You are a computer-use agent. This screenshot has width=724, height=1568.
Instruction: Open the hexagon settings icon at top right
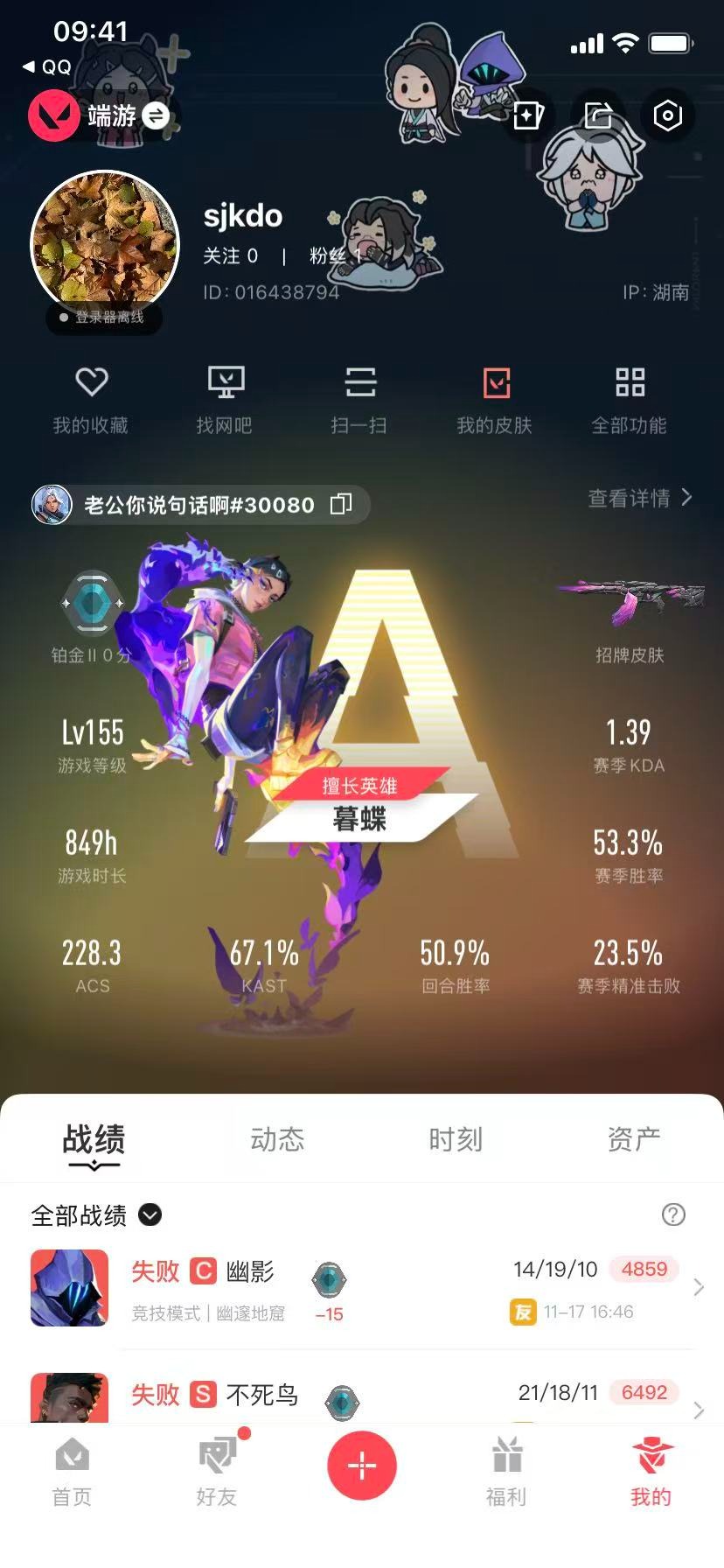[x=667, y=115]
